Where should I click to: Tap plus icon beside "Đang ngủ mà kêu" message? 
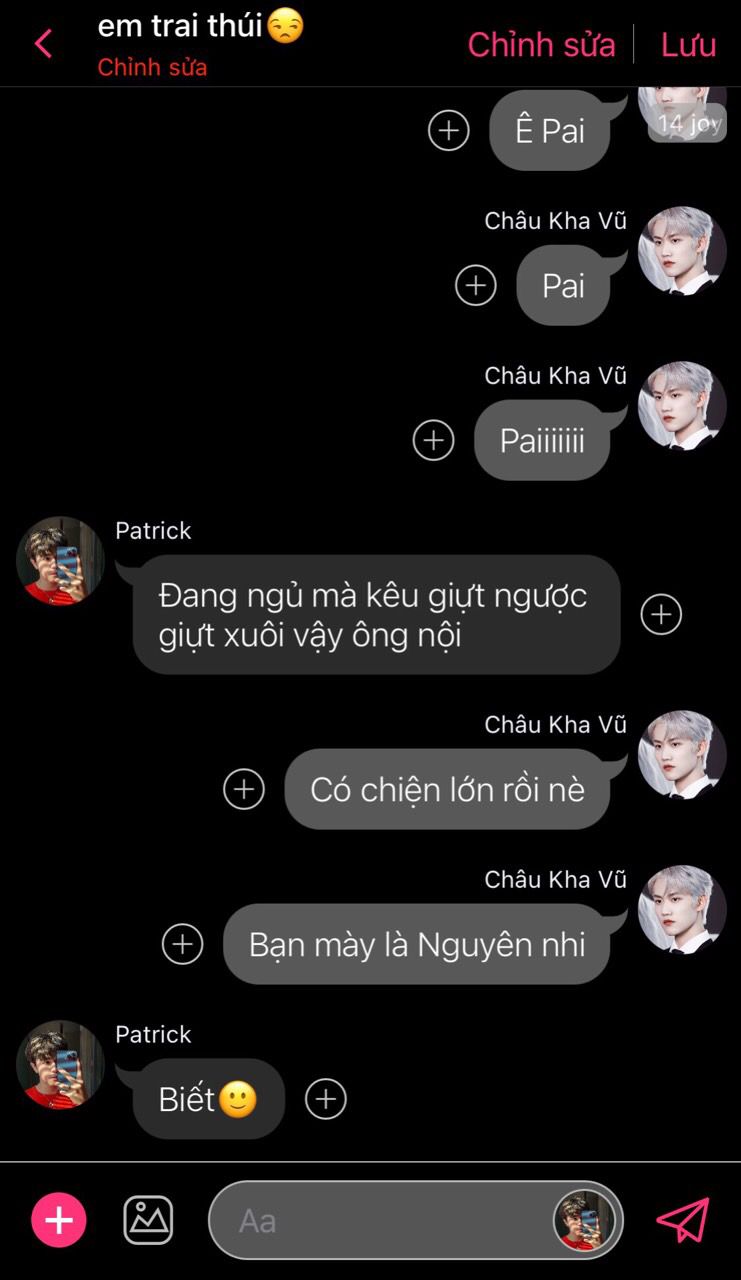click(x=660, y=614)
